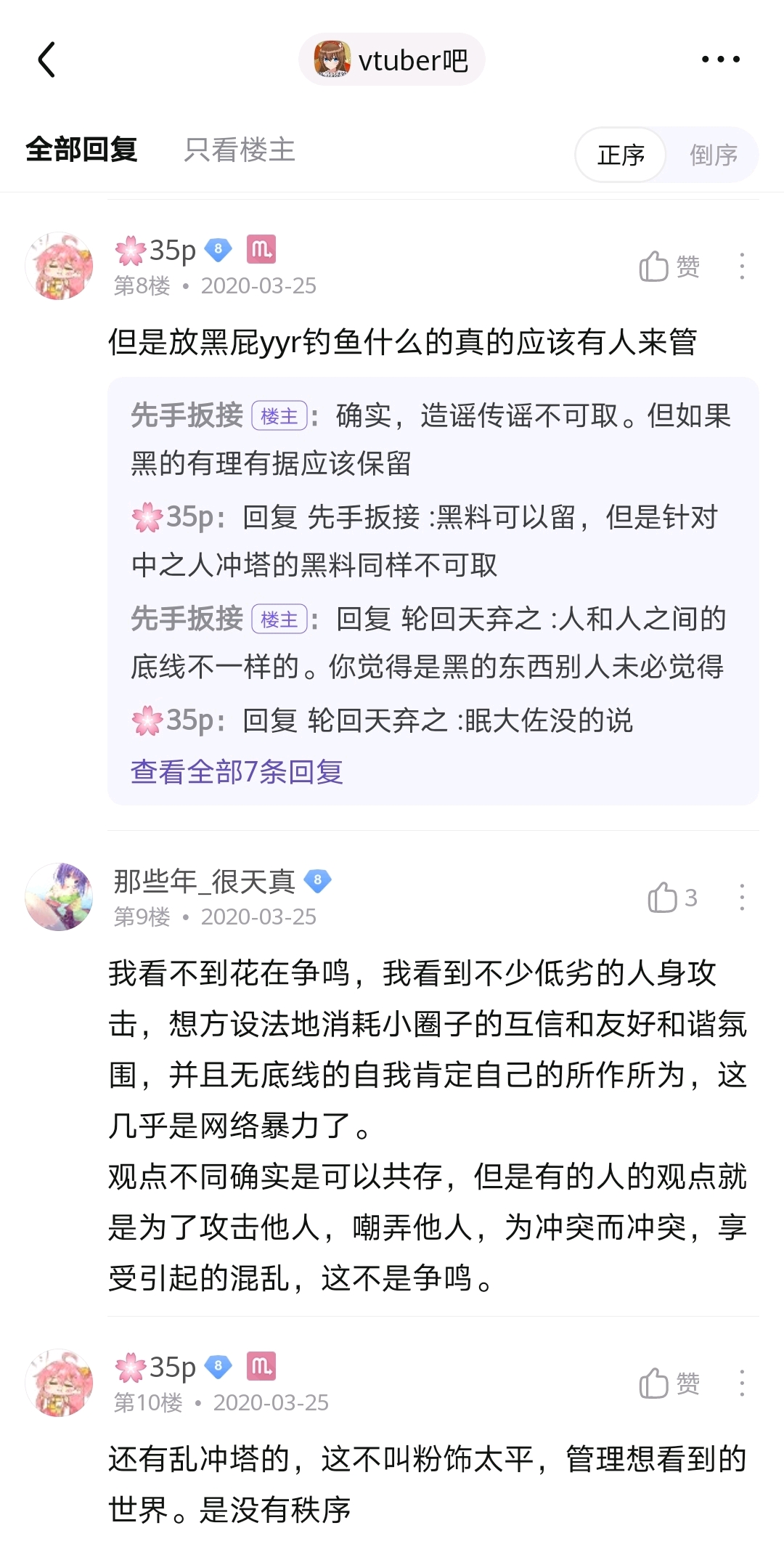Open 那些年_很天真's profile avatar

[59, 897]
